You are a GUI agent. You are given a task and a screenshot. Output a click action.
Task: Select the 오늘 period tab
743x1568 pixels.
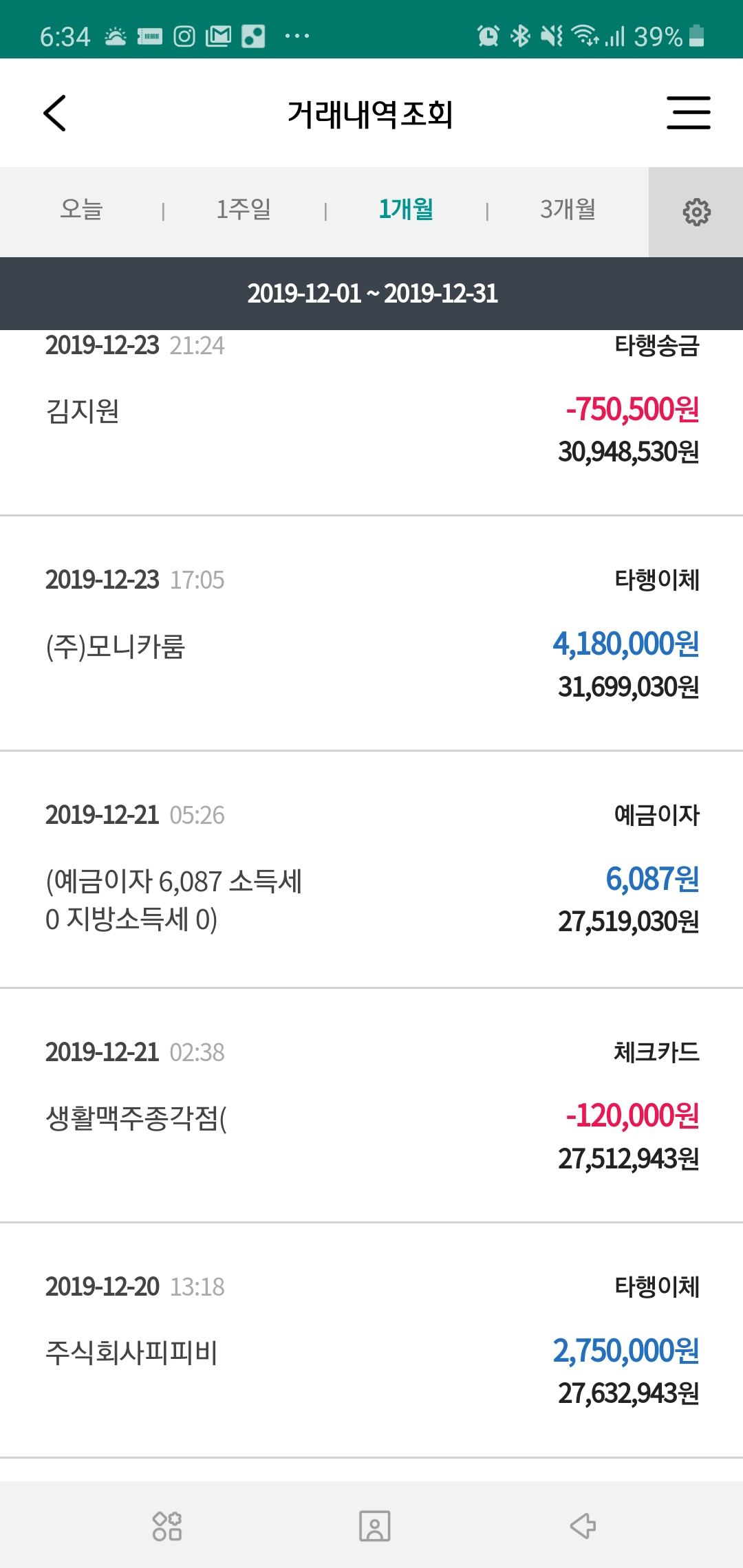pyautogui.click(x=81, y=210)
